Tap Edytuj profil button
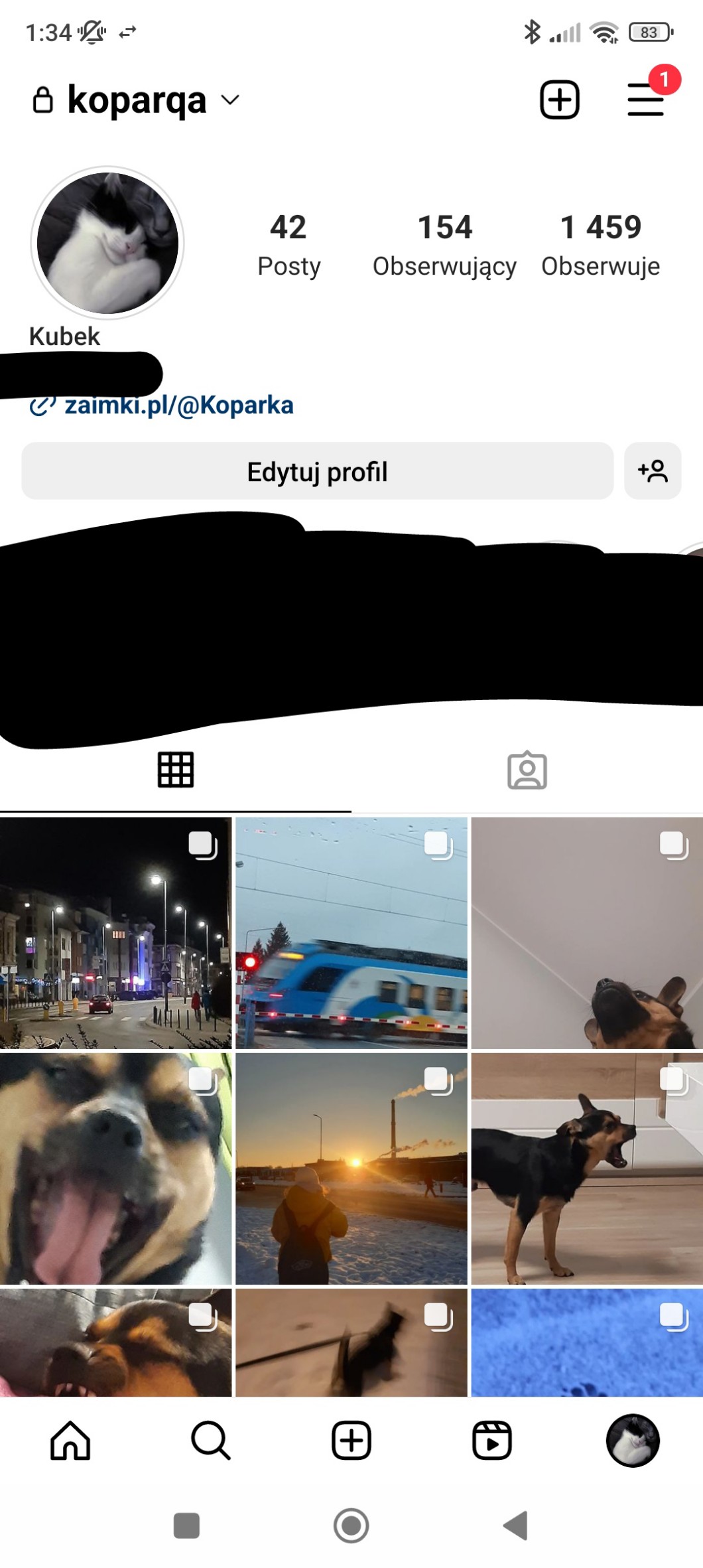Viewport: 703px width, 1568px height. pyautogui.click(x=317, y=471)
